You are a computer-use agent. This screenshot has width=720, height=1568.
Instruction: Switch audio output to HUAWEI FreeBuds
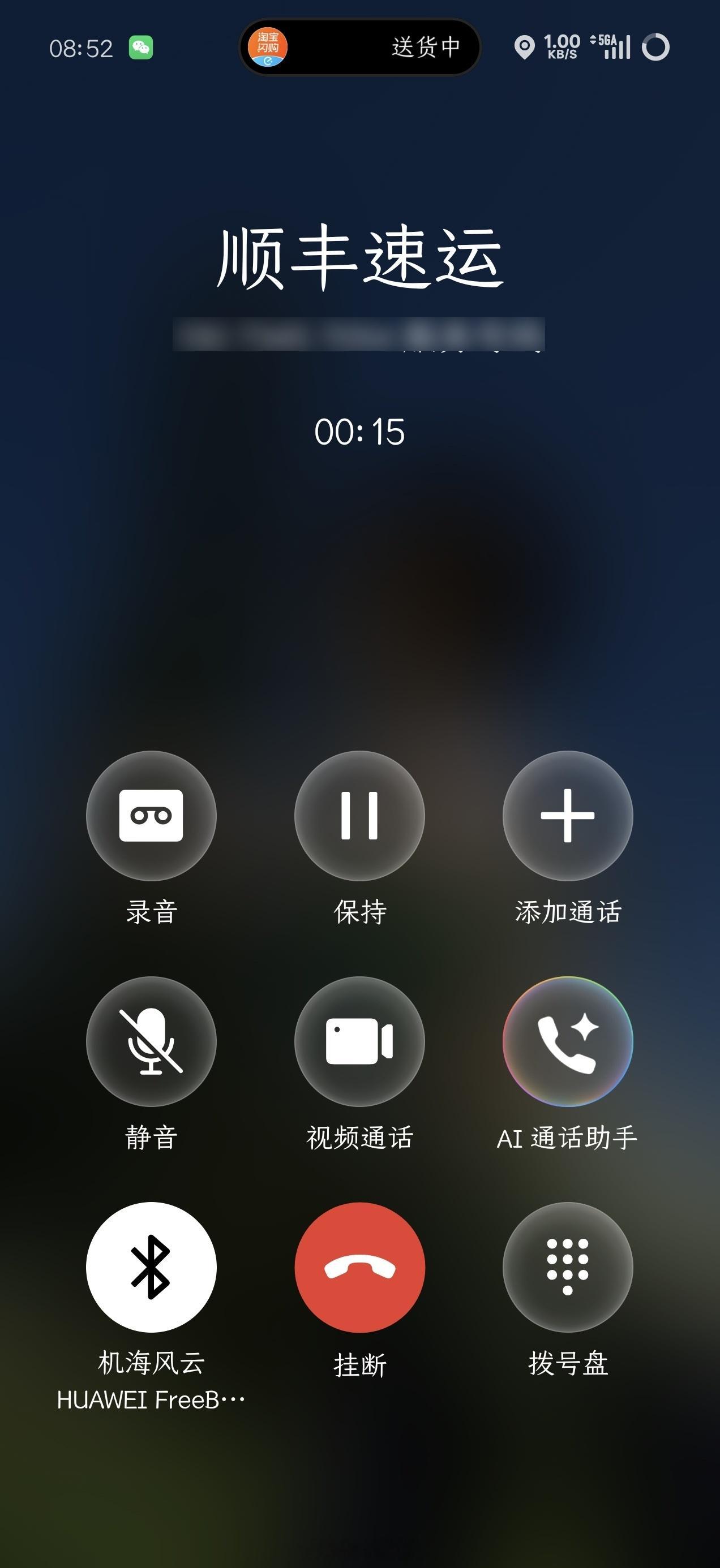pyautogui.click(x=151, y=1267)
